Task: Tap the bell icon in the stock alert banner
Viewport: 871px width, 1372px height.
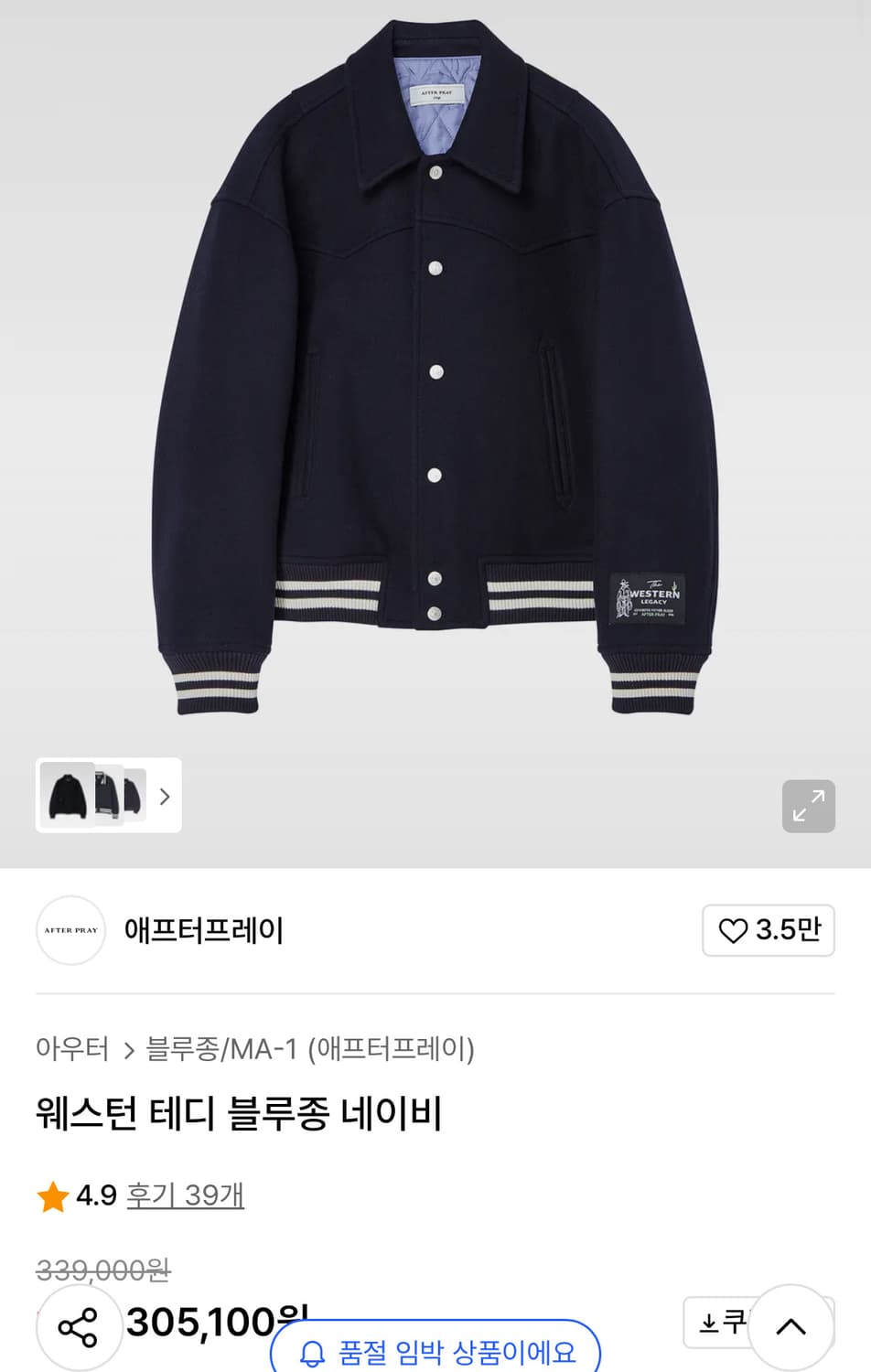Action: 312,1351
